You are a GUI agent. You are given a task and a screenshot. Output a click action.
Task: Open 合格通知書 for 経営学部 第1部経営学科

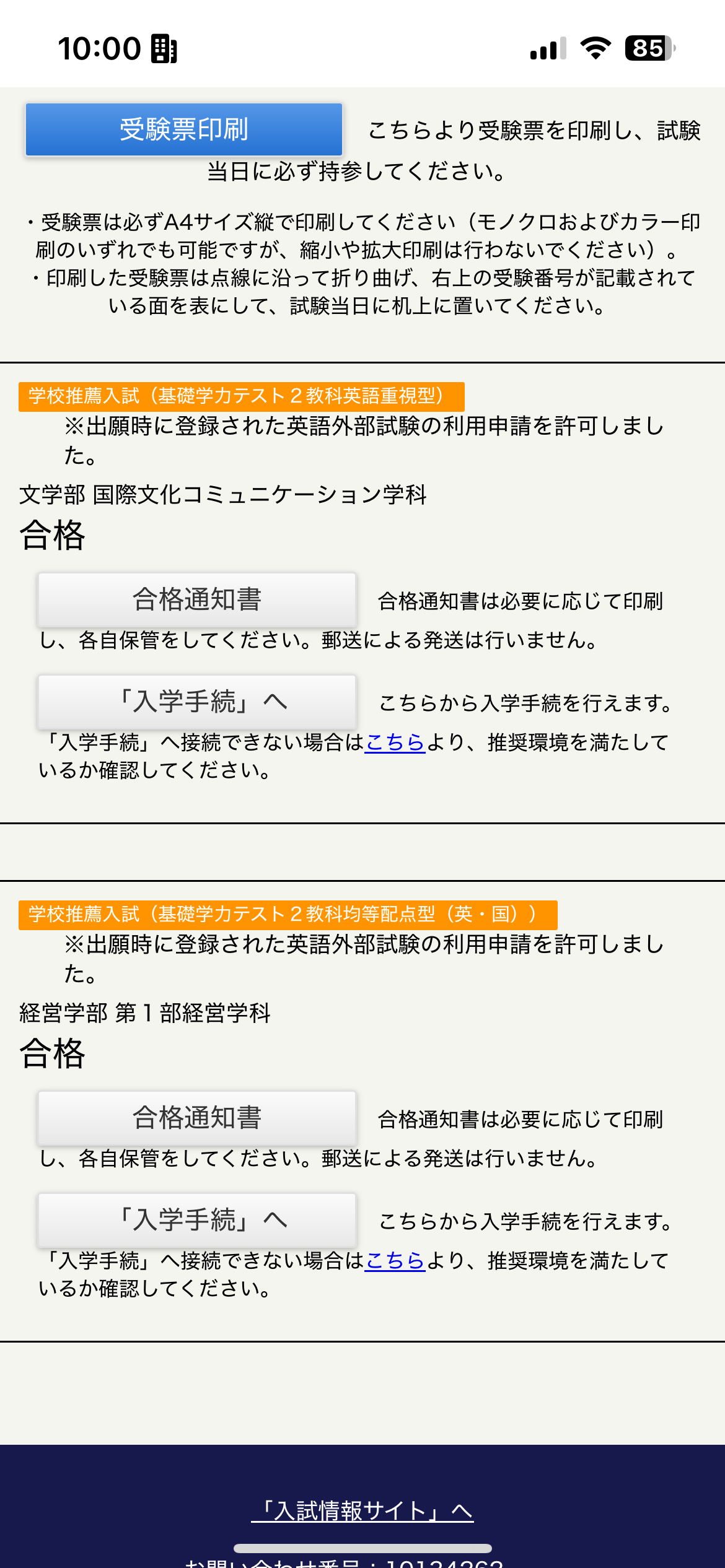pos(197,1118)
